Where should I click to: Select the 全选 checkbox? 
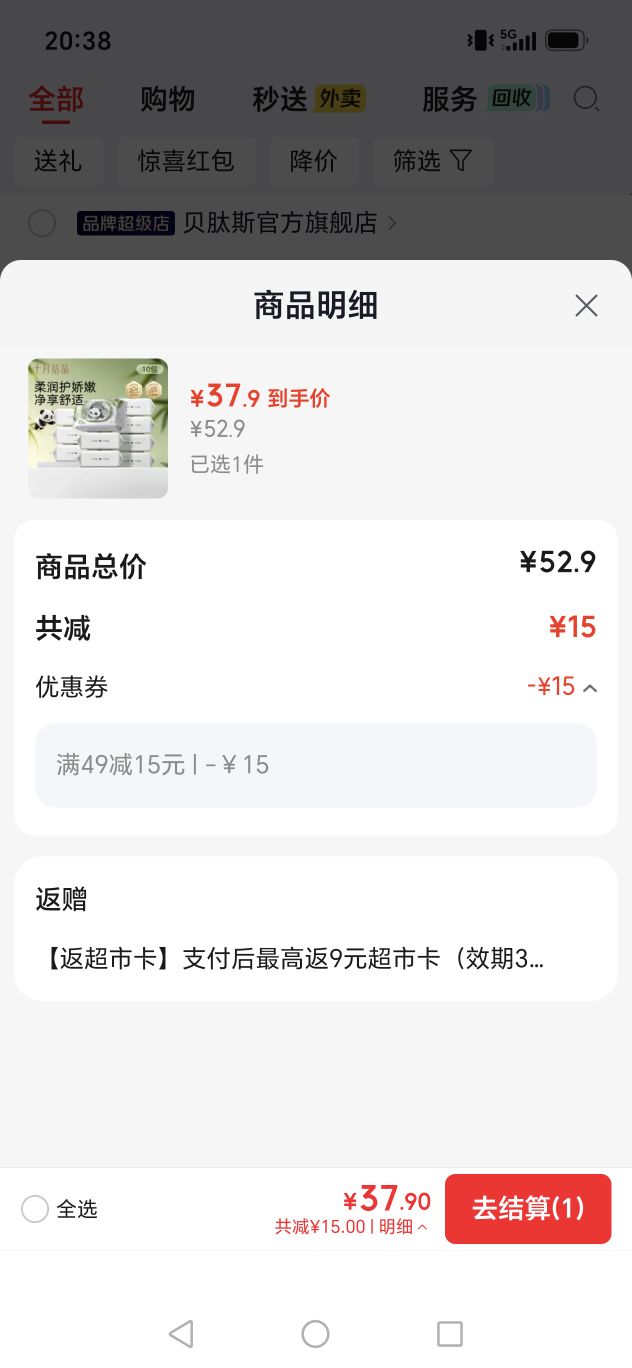tap(35, 1209)
